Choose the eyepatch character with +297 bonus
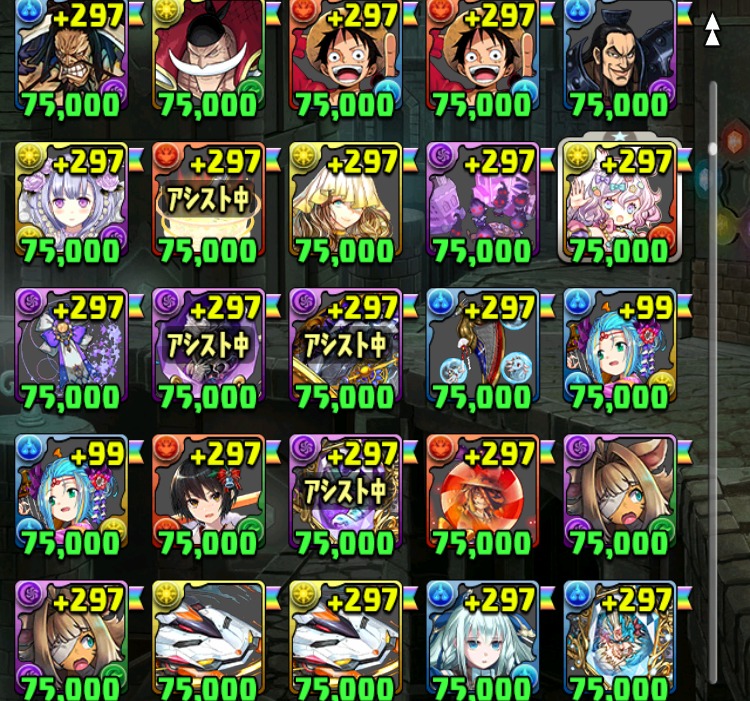Viewport: 750px width, 701px height. (x=70, y=640)
